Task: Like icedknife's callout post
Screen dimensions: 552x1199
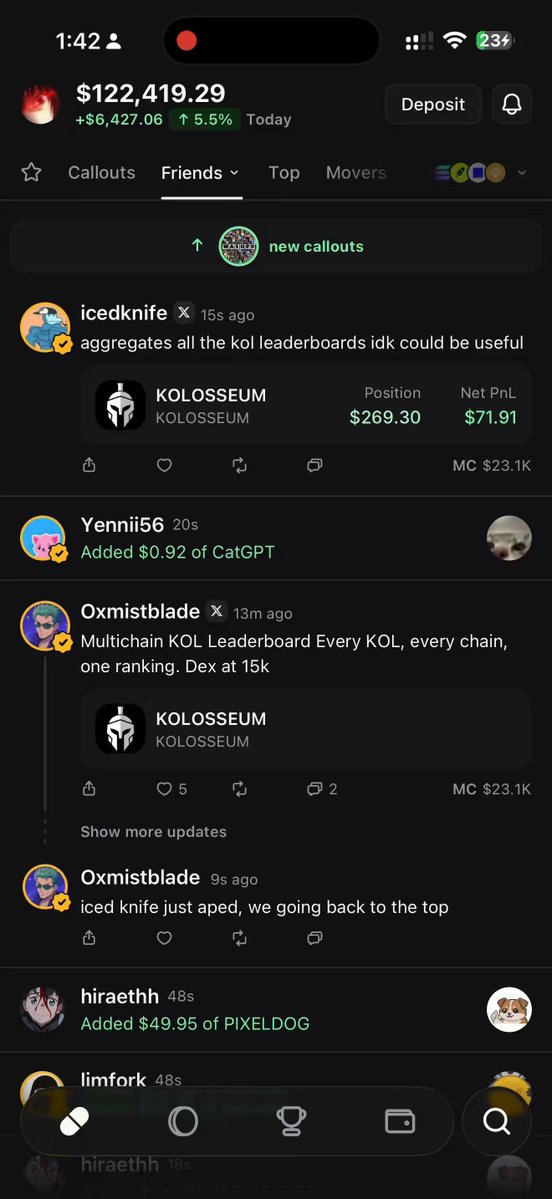Action: point(164,465)
